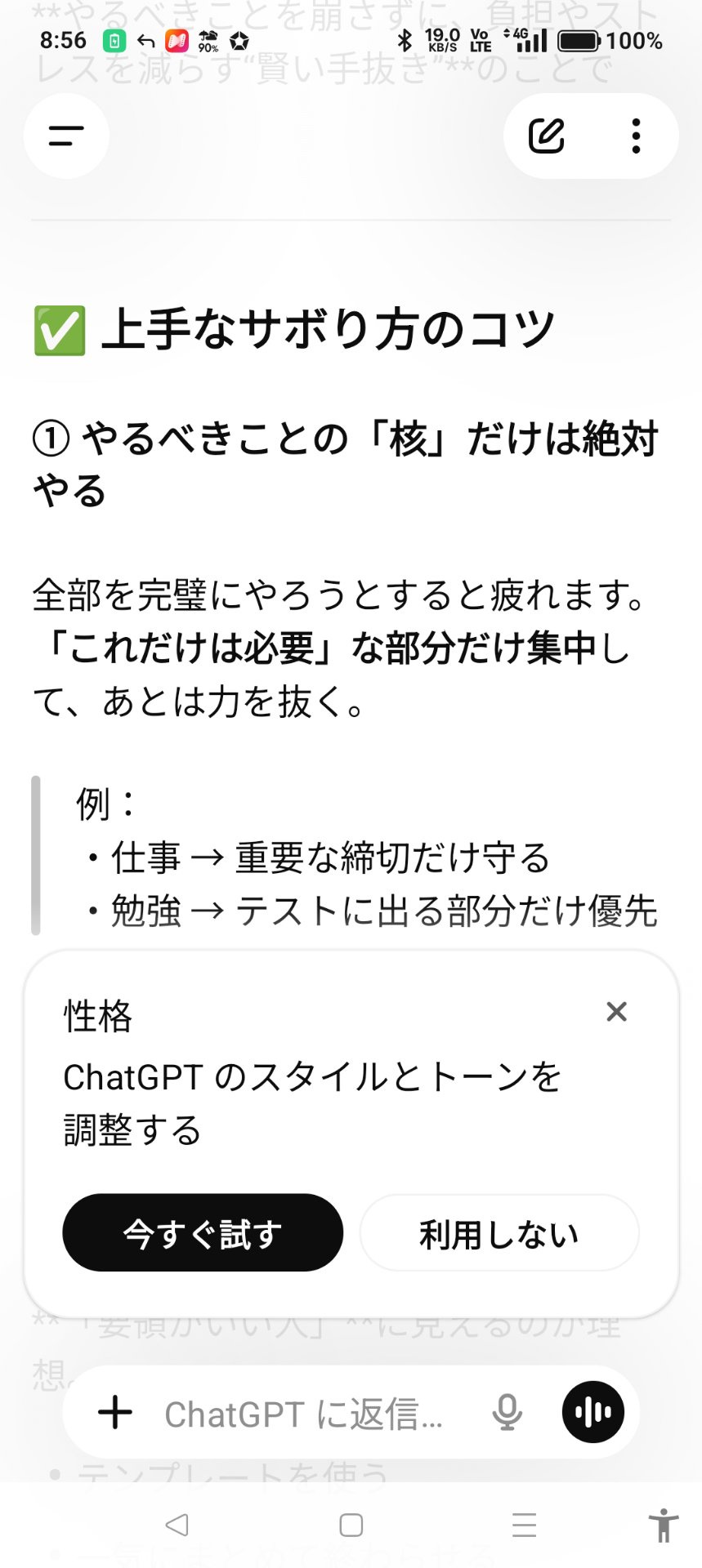Screen dimensions: 702x1568
Task: Go back using system navigation
Action: (177, 1525)
